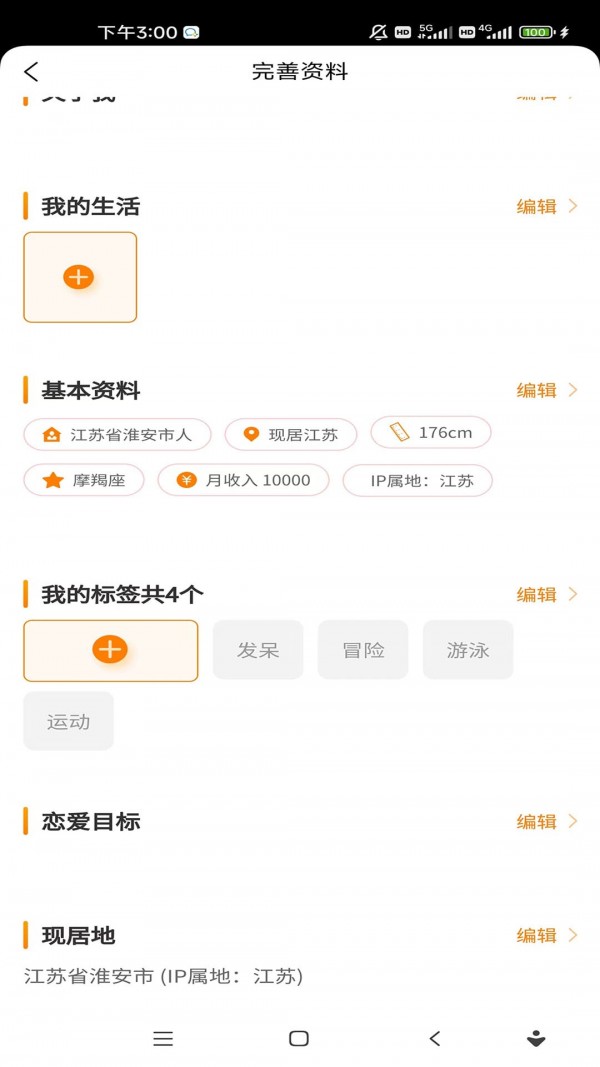
Task: Select the 运动 tag
Action: (x=68, y=722)
